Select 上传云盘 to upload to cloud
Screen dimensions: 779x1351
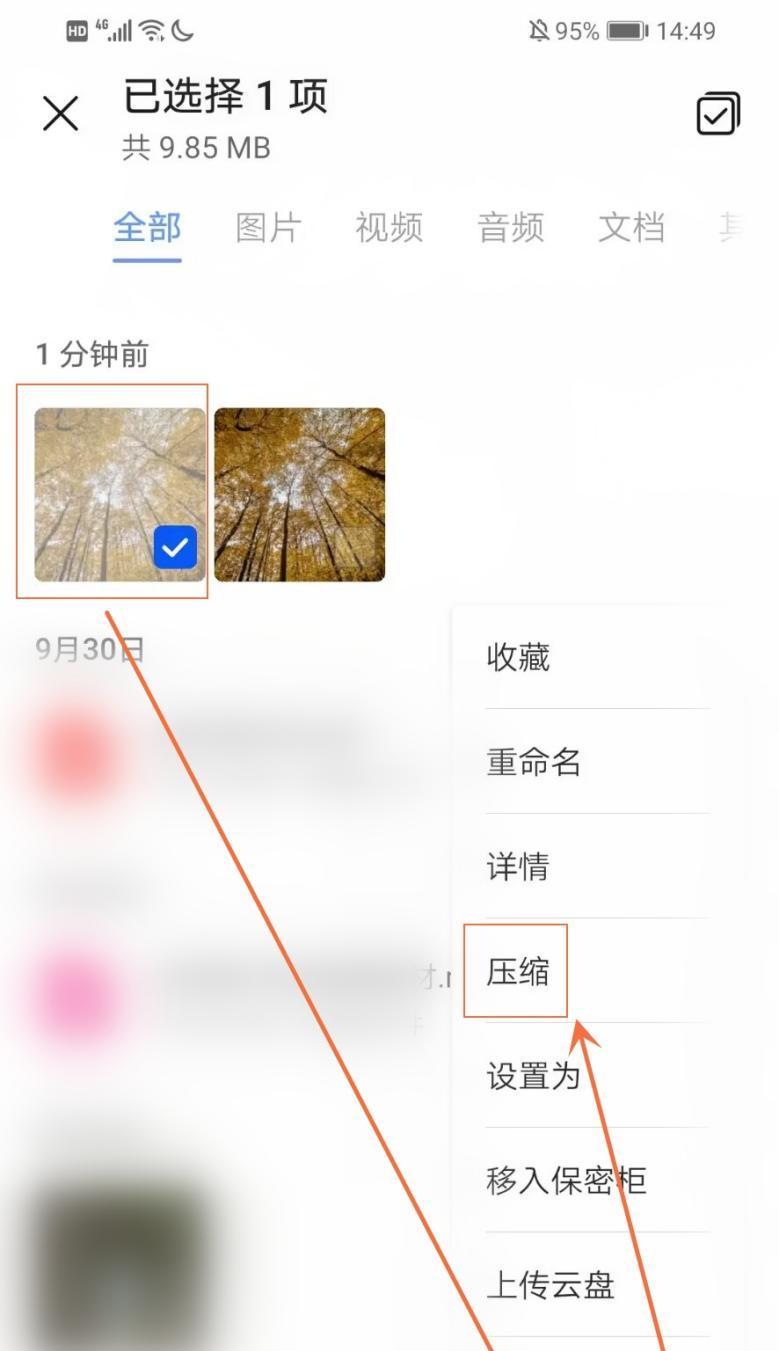pyautogui.click(x=549, y=1286)
